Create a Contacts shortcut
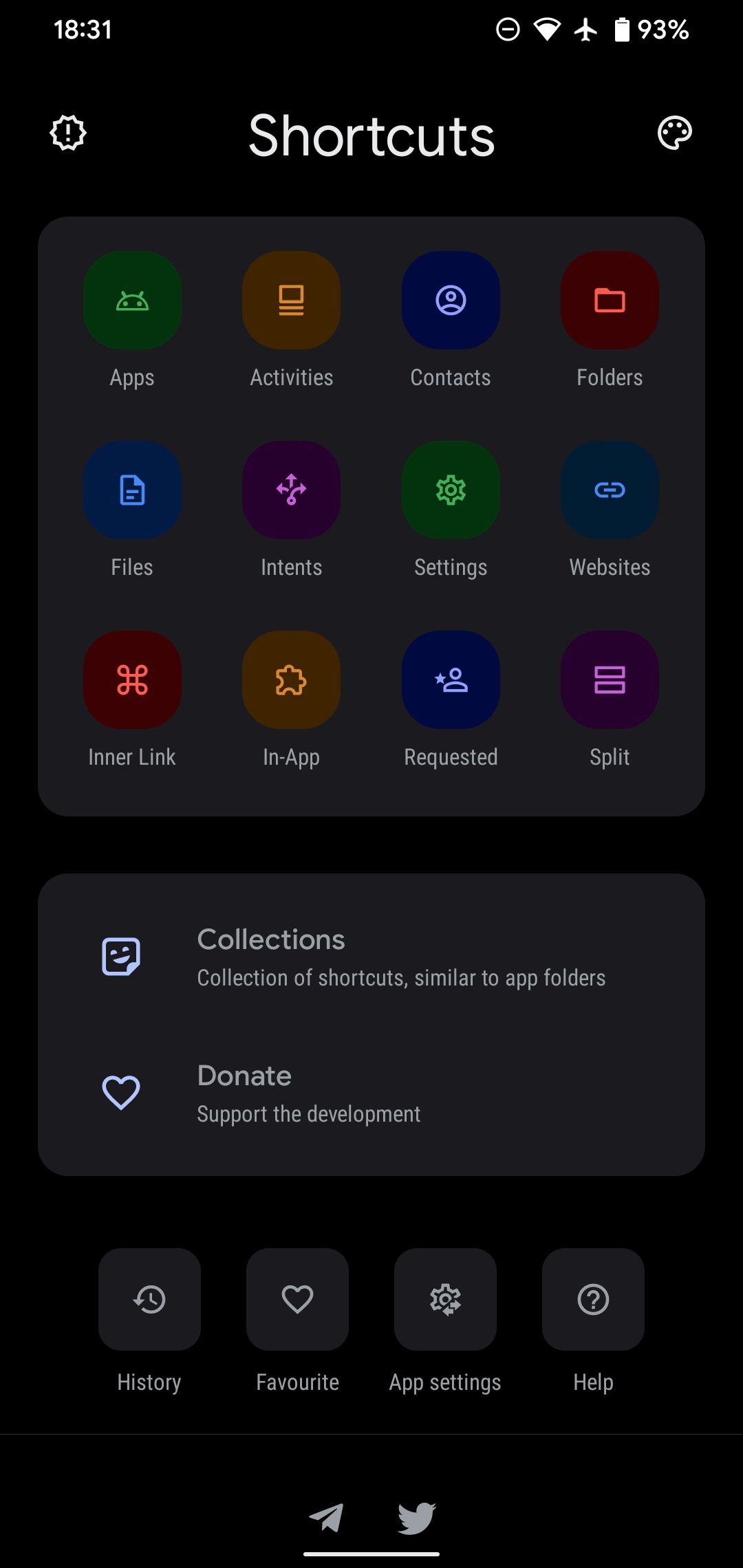Screen dimensions: 743x1568 click(450, 301)
